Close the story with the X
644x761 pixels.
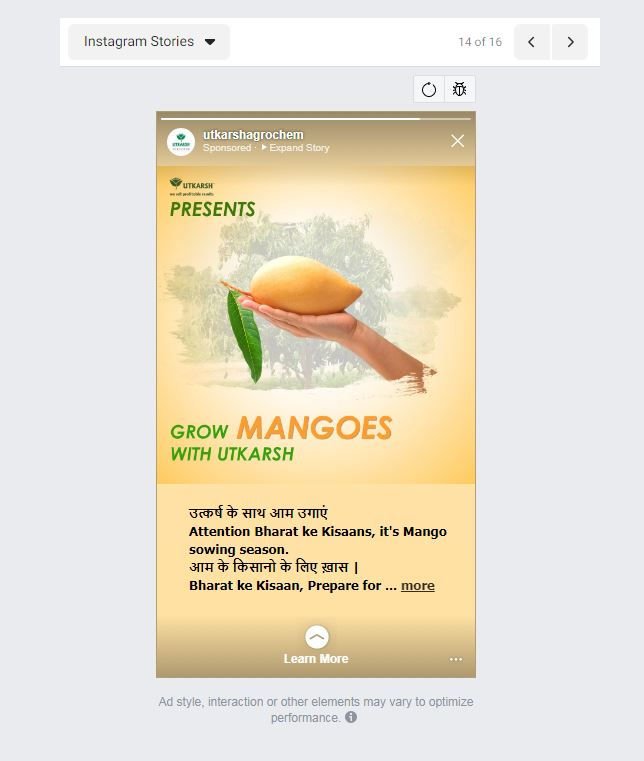pos(457,141)
